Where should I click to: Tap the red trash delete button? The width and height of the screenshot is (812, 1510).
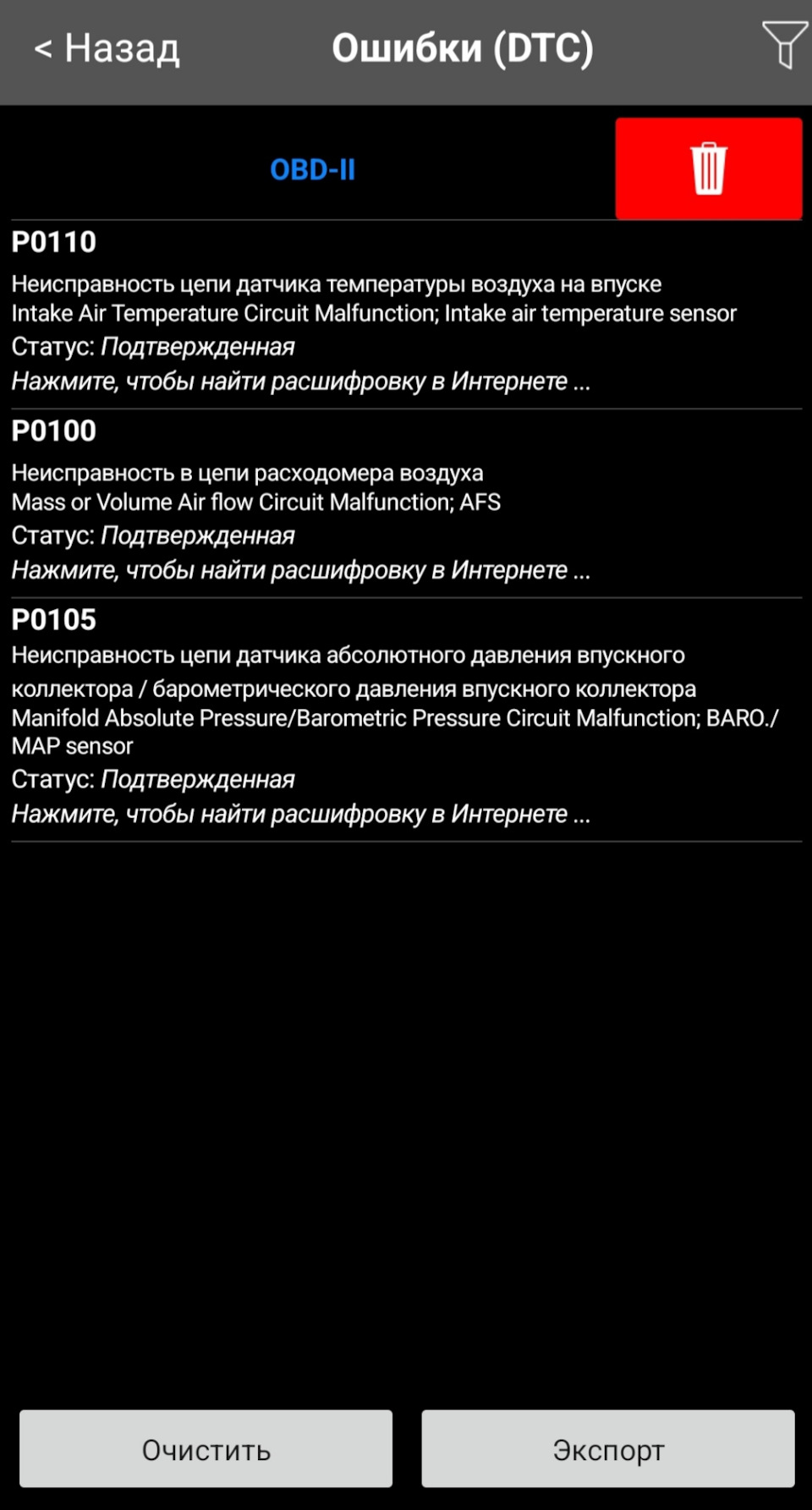click(x=709, y=168)
